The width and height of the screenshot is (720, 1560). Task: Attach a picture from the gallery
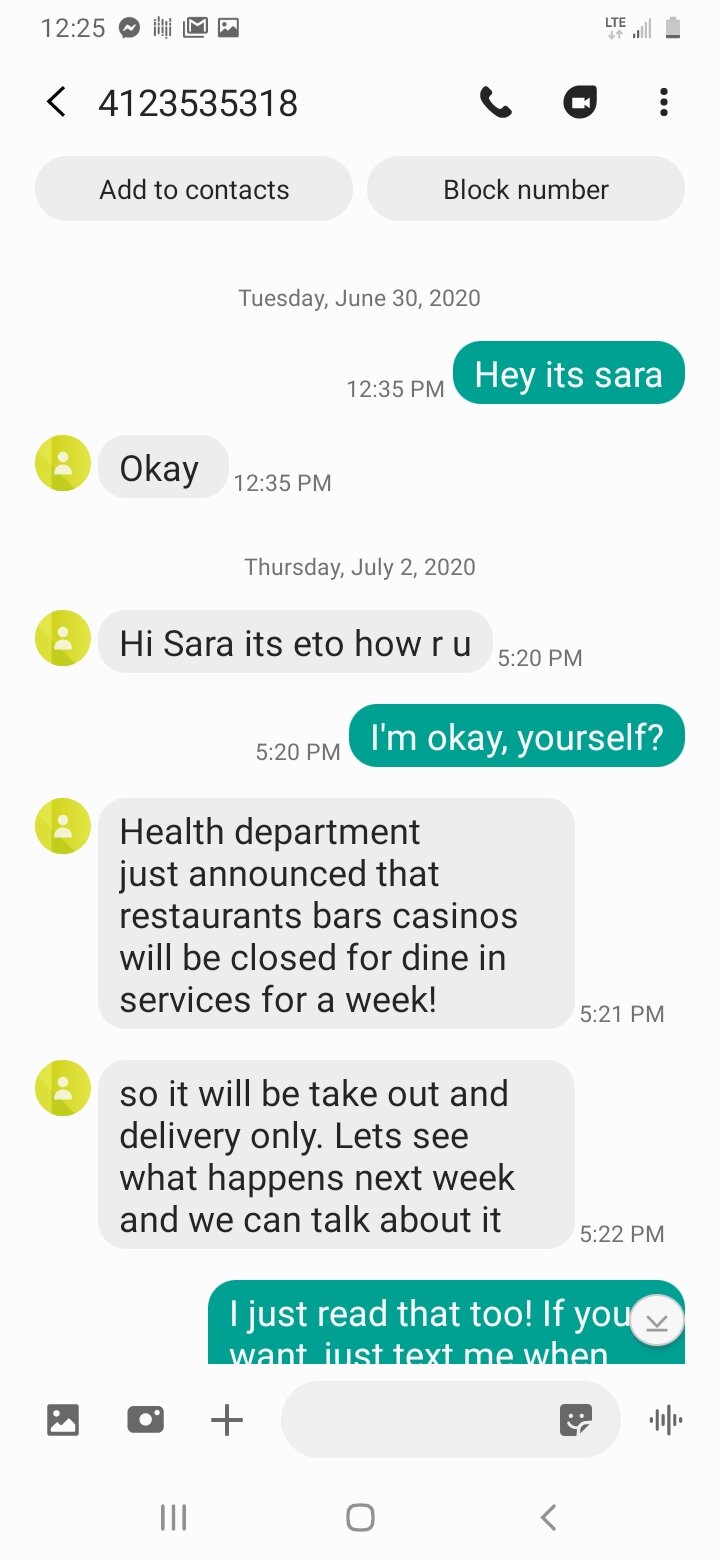[x=63, y=1419]
